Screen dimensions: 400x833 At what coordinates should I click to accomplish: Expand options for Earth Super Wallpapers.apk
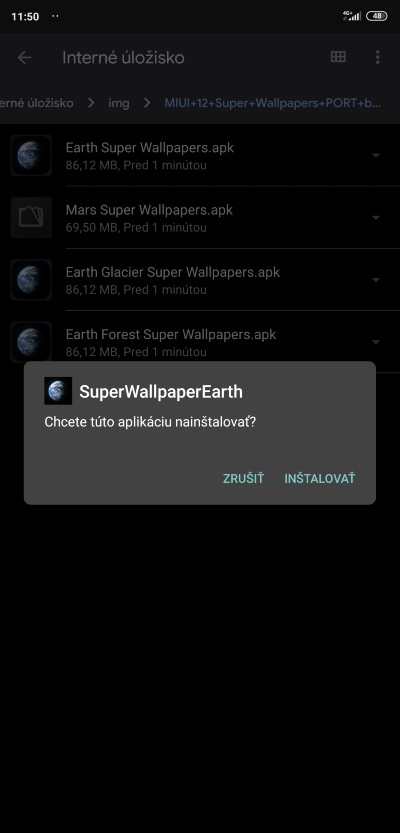pos(376,156)
